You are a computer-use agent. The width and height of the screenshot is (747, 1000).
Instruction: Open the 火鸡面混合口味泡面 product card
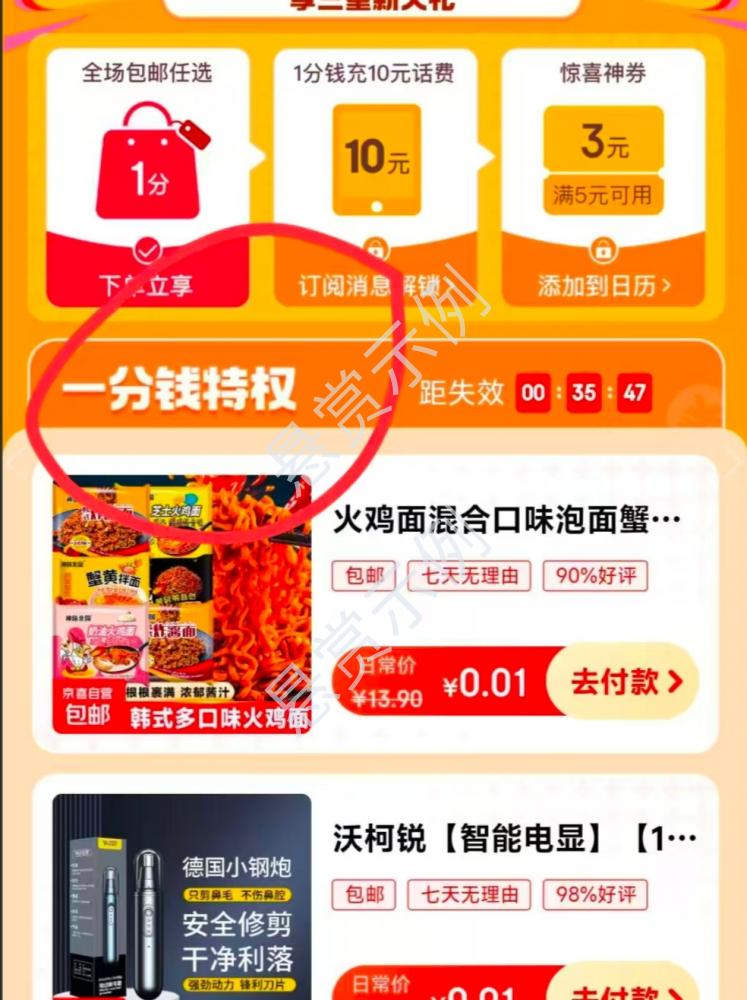pyautogui.click(x=506, y=521)
